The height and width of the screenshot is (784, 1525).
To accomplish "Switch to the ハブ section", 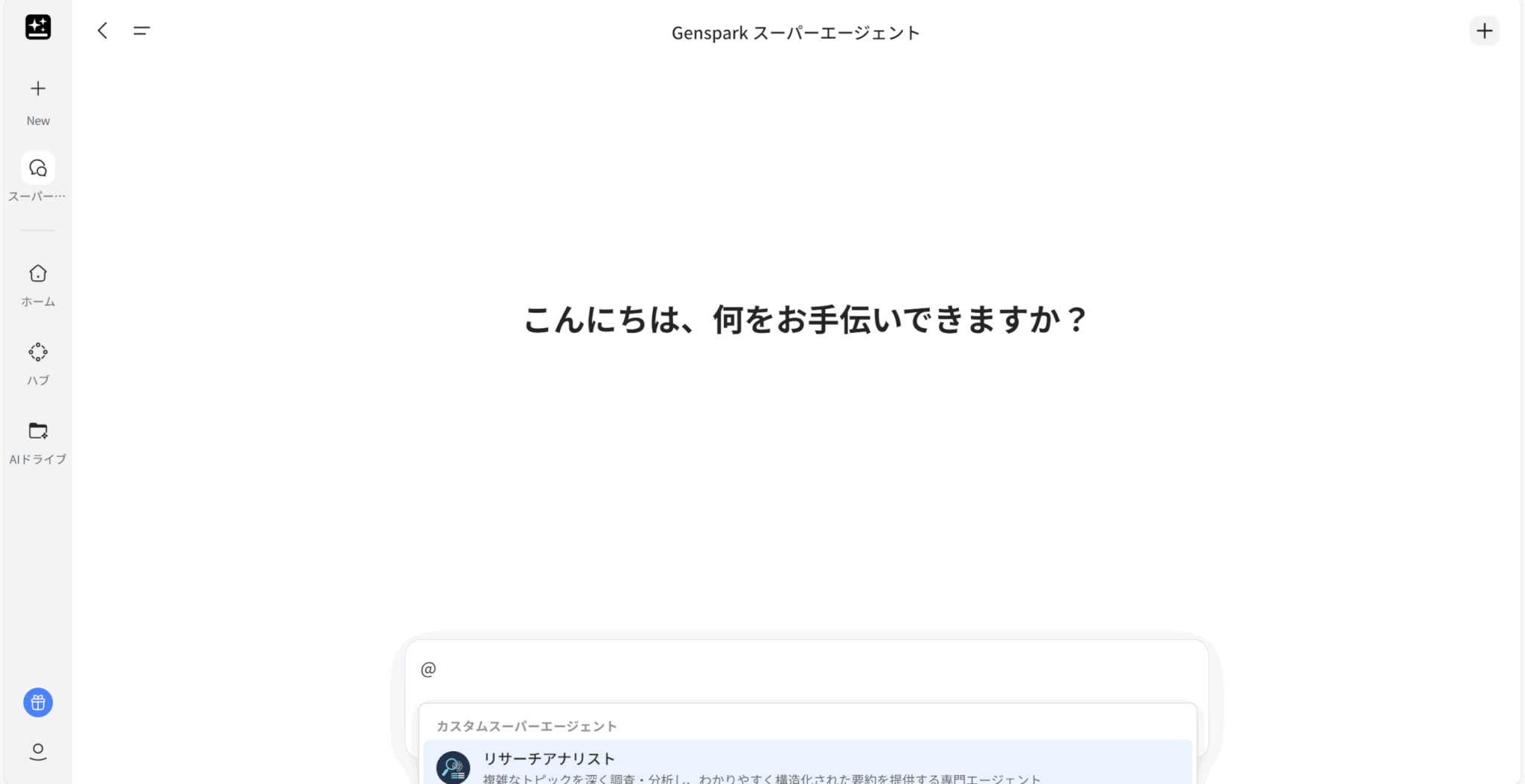I will pos(38,363).
